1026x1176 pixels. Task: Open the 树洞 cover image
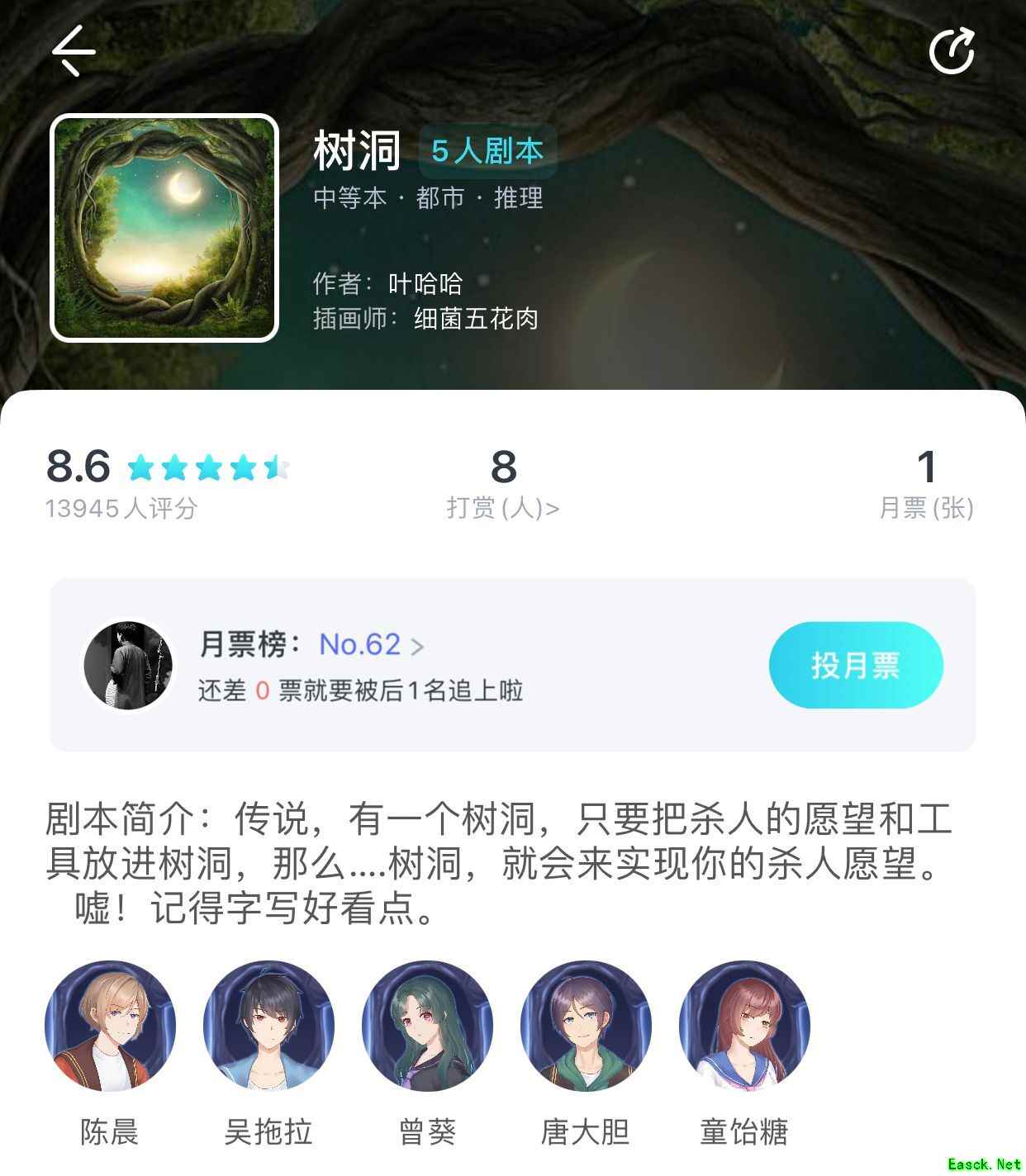tap(164, 228)
